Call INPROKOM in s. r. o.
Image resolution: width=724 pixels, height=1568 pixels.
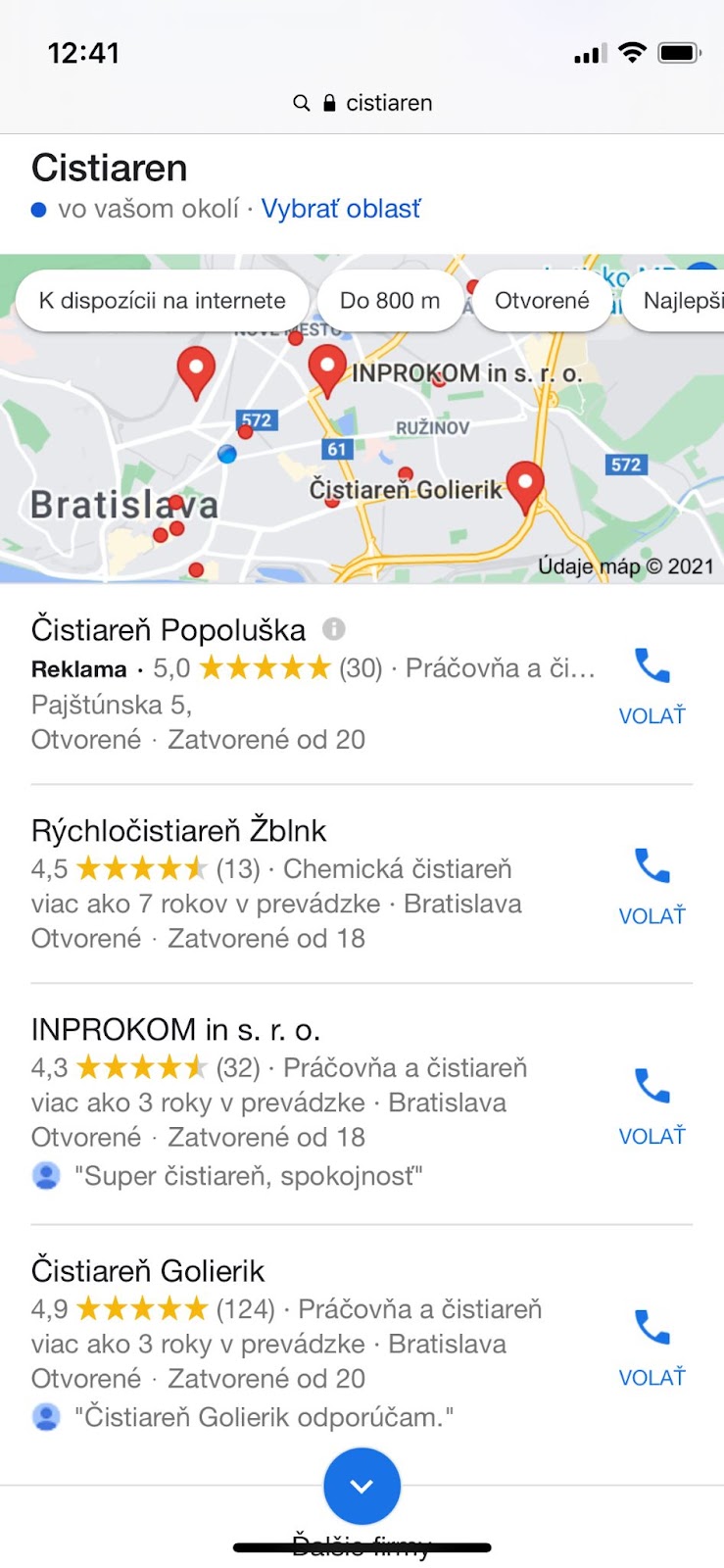(x=652, y=1103)
